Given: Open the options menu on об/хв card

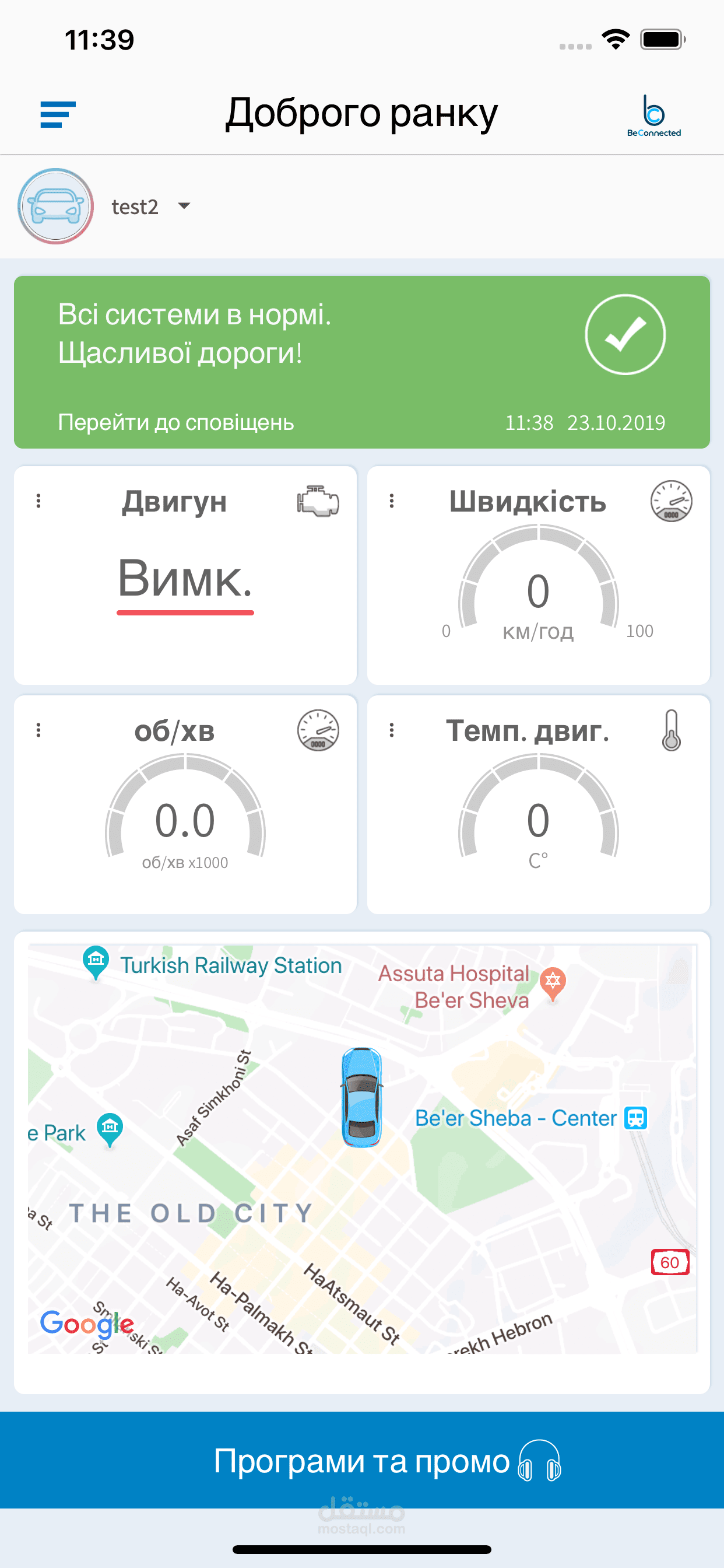Looking at the screenshot, I should [39, 730].
